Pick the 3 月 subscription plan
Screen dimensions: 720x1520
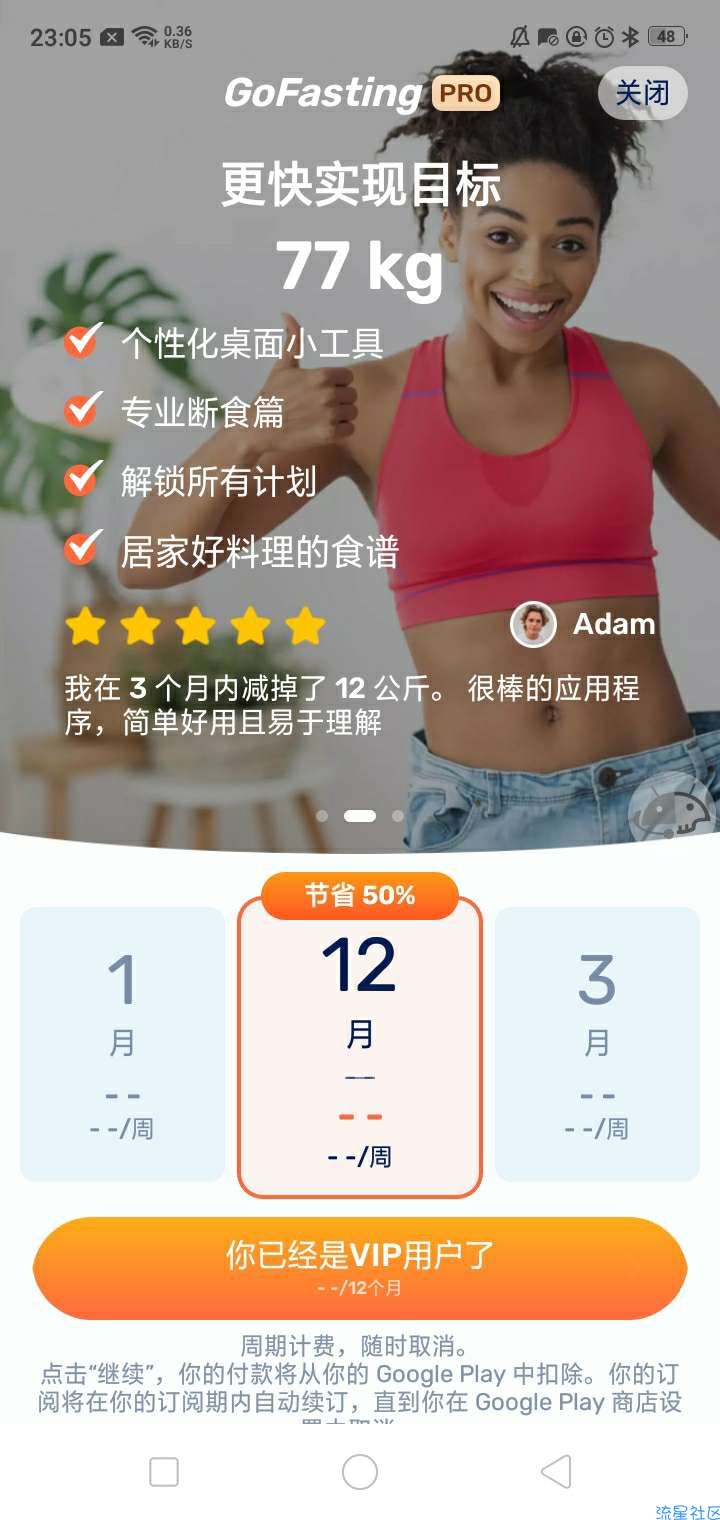(597, 1043)
